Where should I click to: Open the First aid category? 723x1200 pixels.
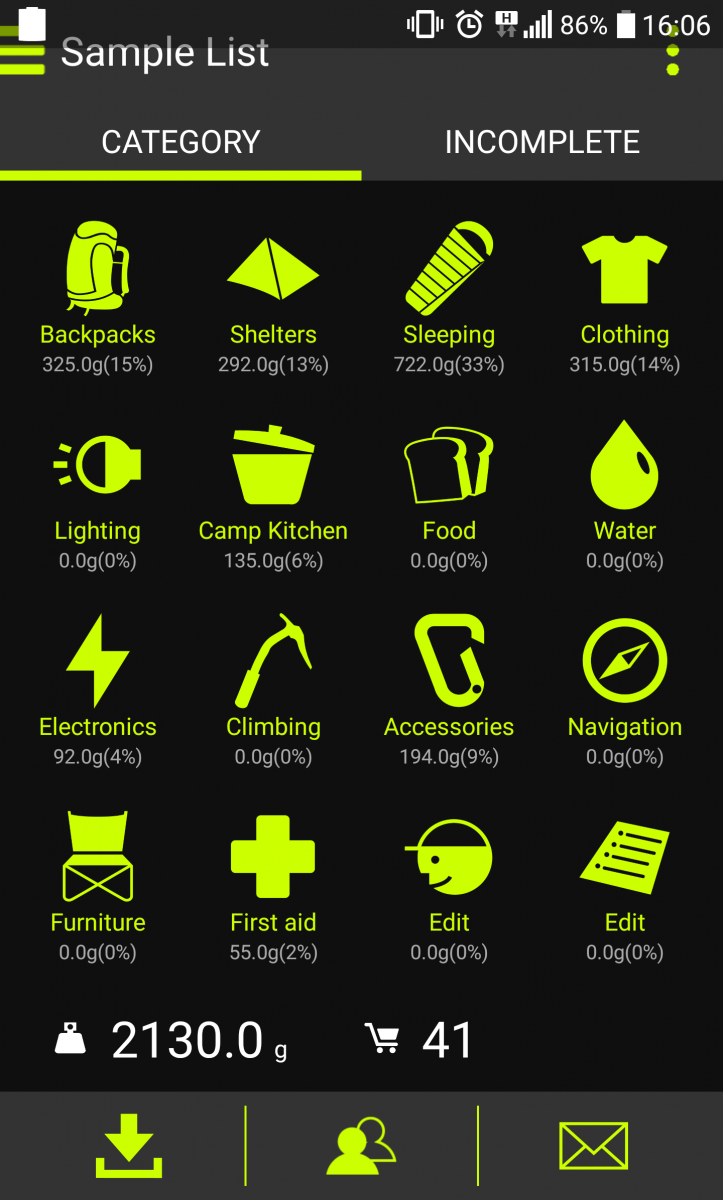[x=273, y=886]
